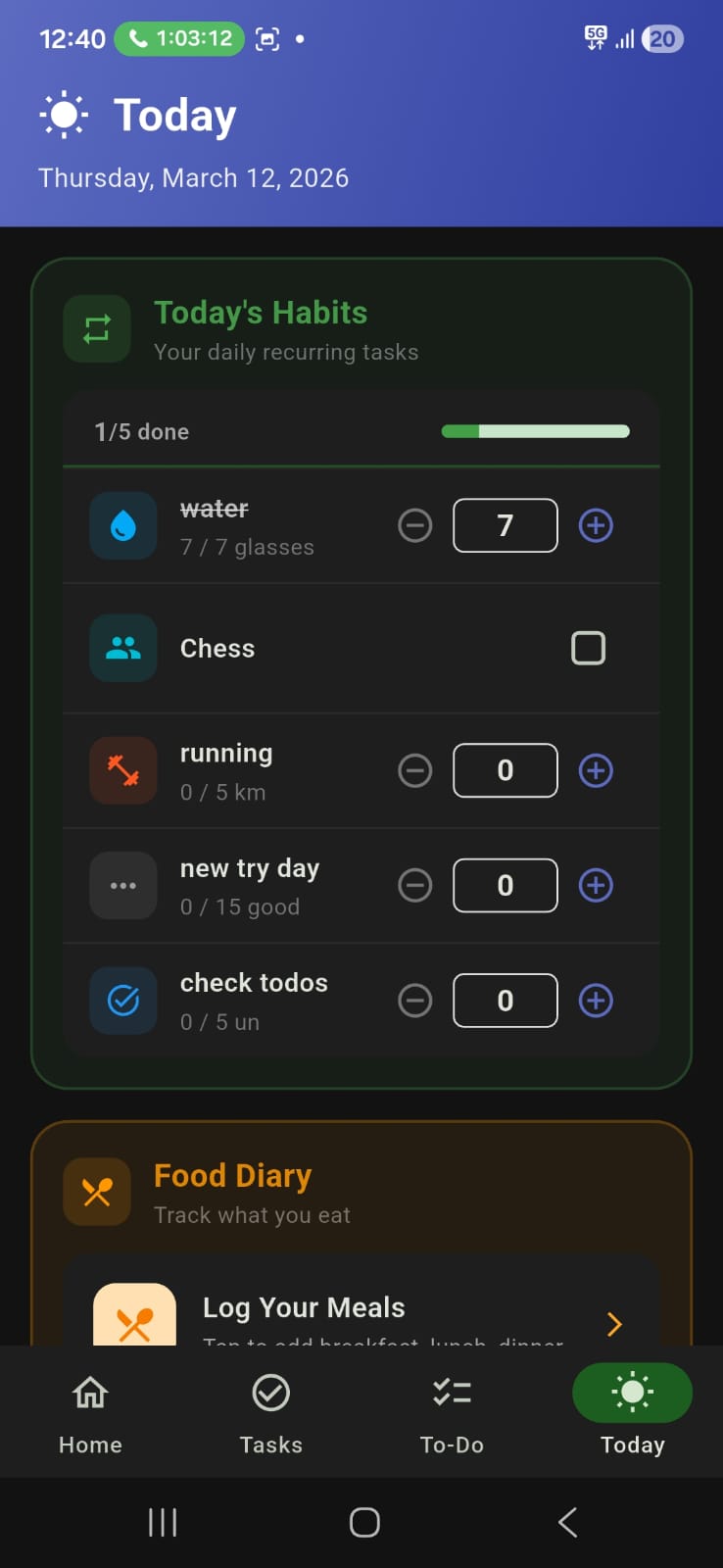Edit the water value field
723x1568 pixels.
coord(505,525)
